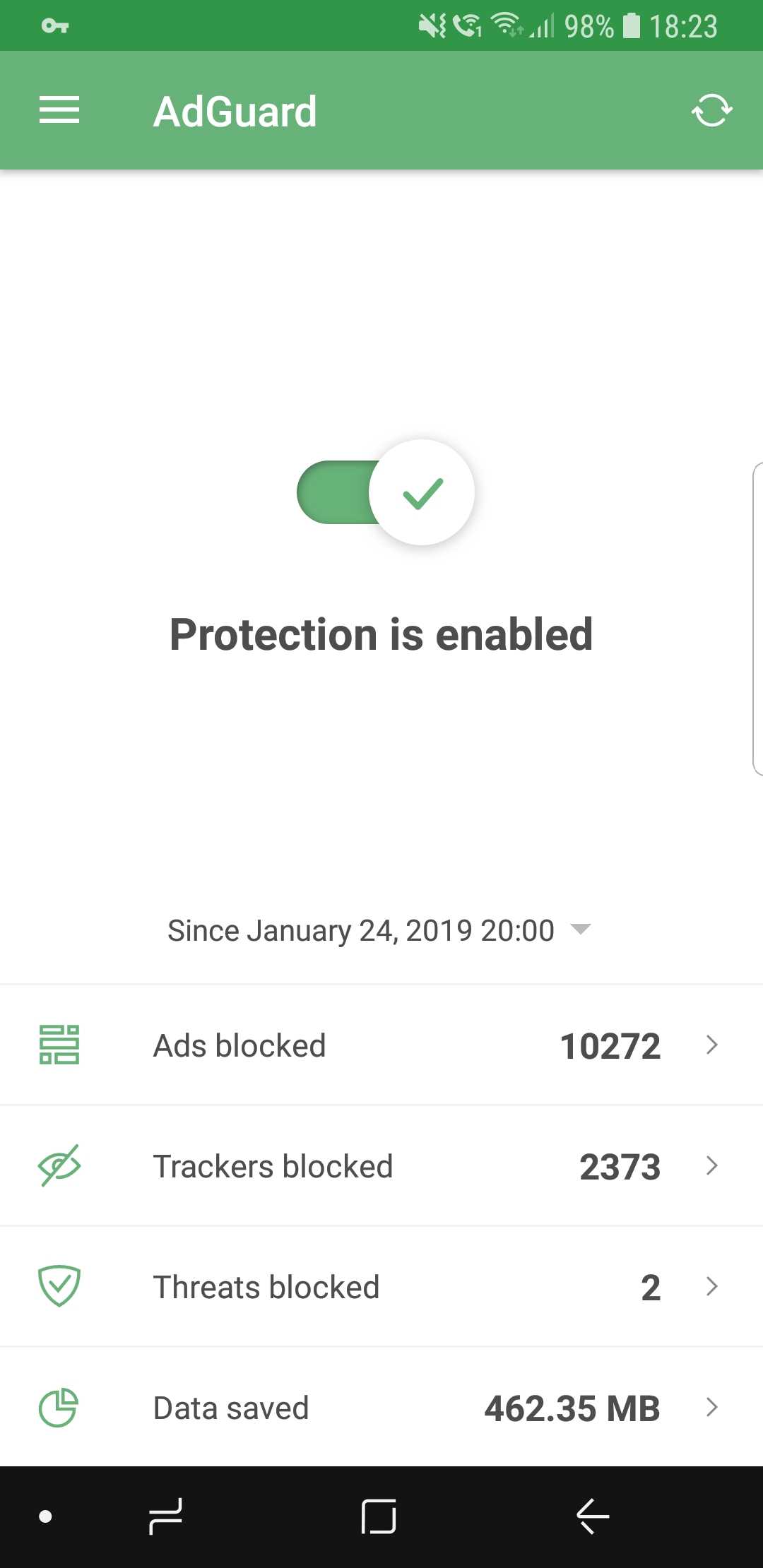Open Ads blocked statistics

tap(381, 1045)
